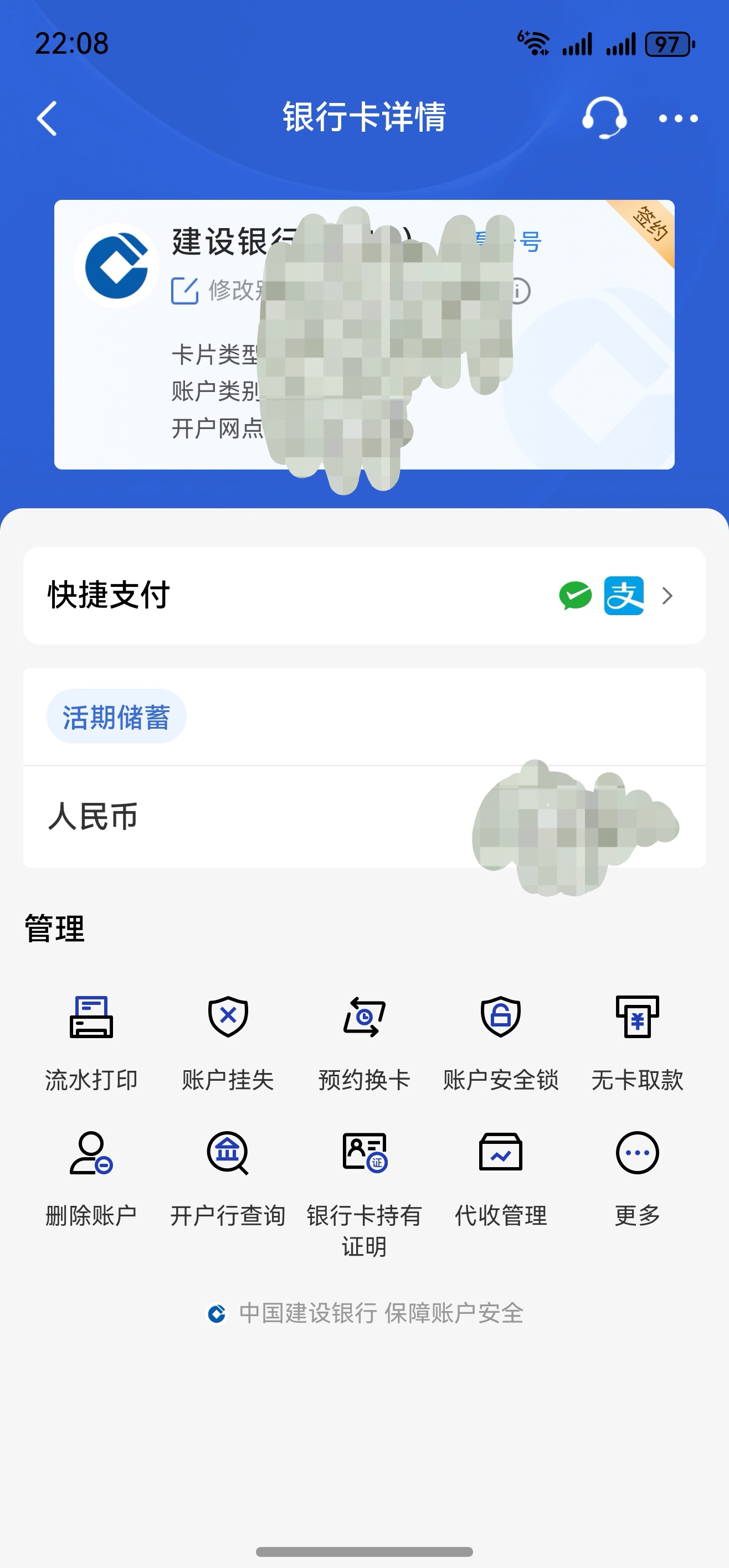Open the 人民币 balance row

364,817
